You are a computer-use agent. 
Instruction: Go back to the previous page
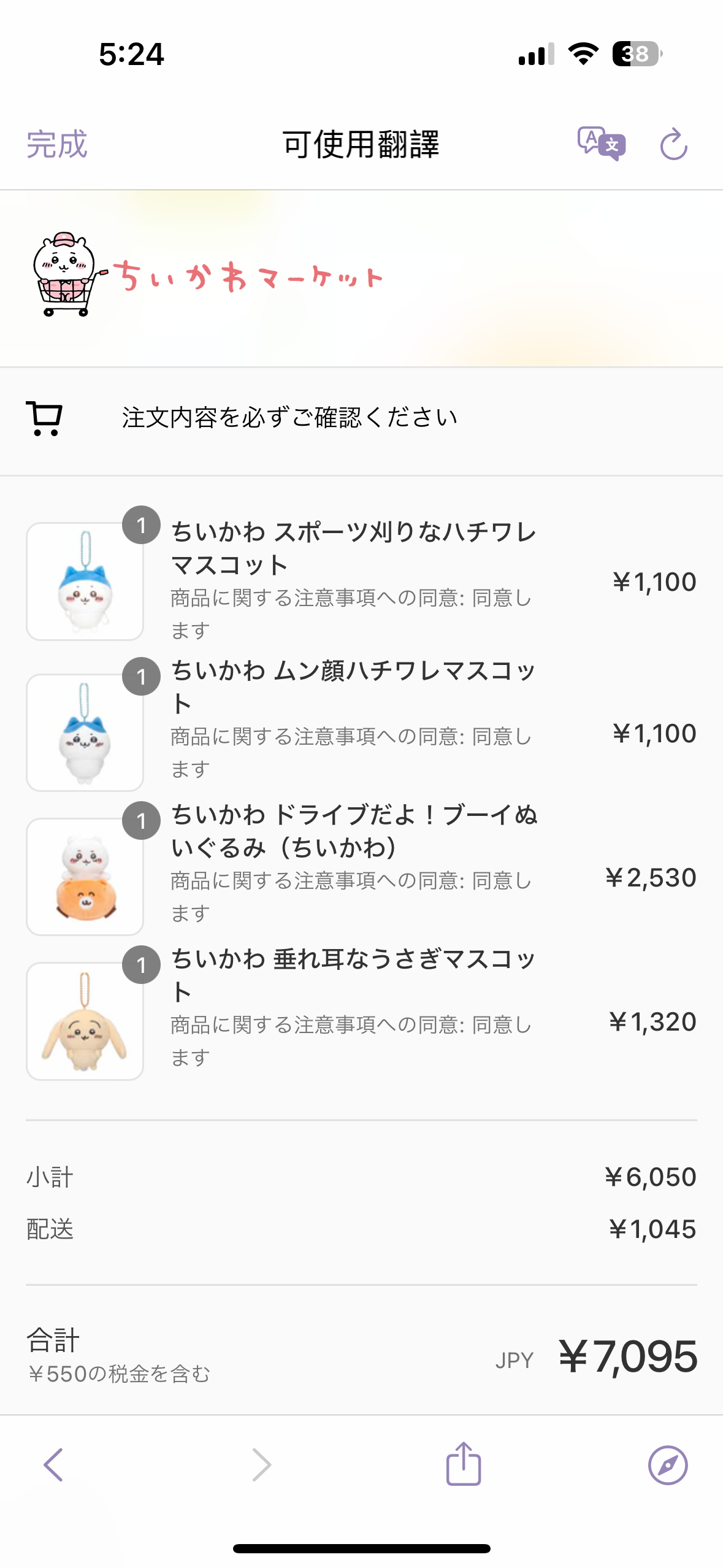pos(54,1465)
